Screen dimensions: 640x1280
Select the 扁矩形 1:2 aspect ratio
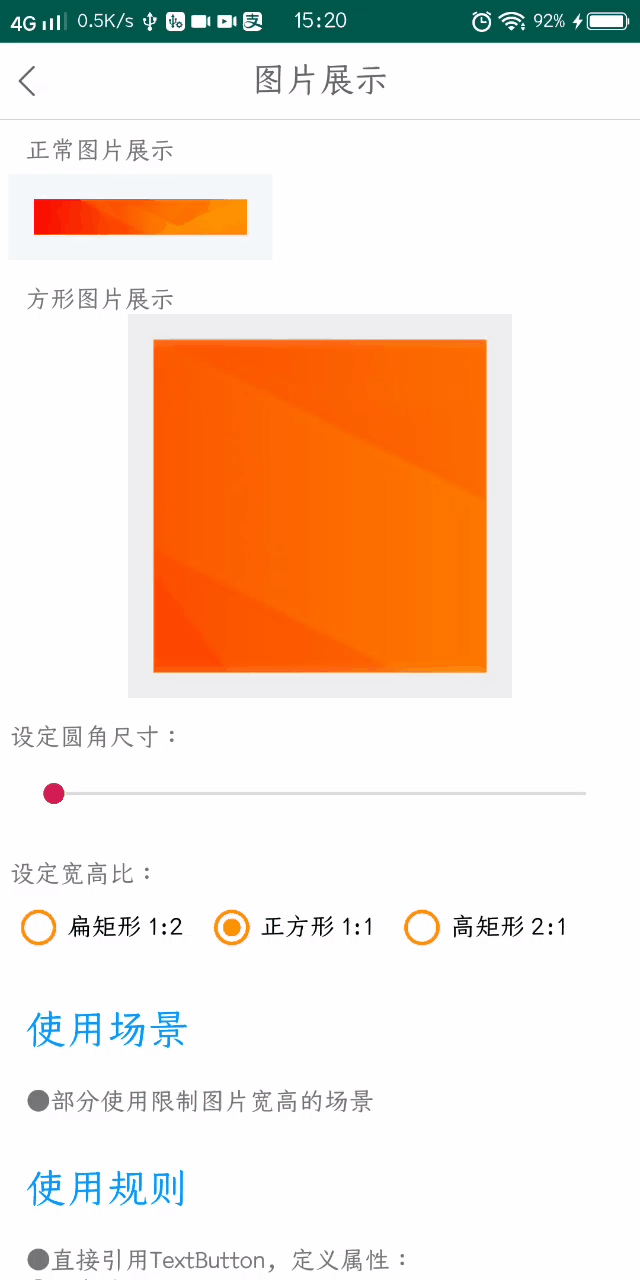39,927
